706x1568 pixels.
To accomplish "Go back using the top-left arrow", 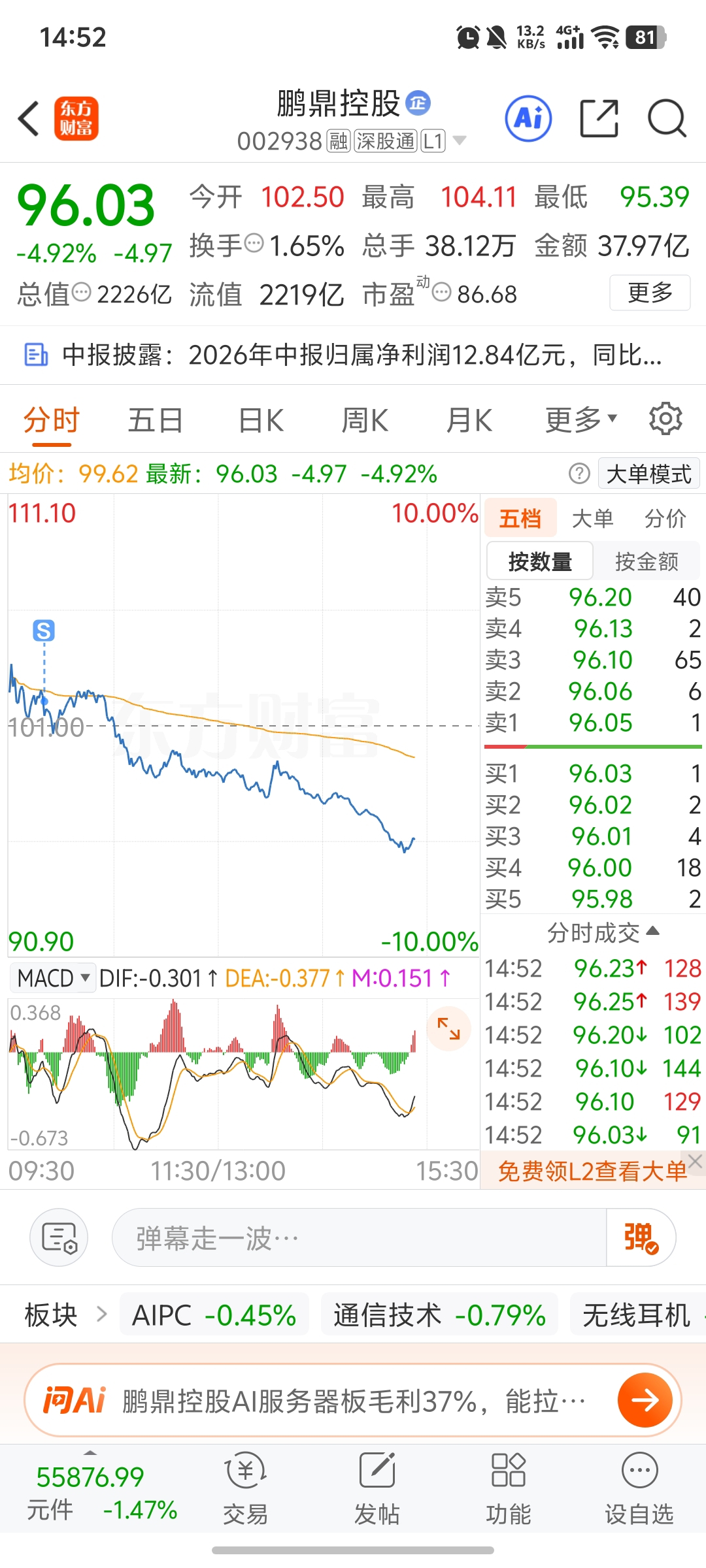I will coord(29,118).
